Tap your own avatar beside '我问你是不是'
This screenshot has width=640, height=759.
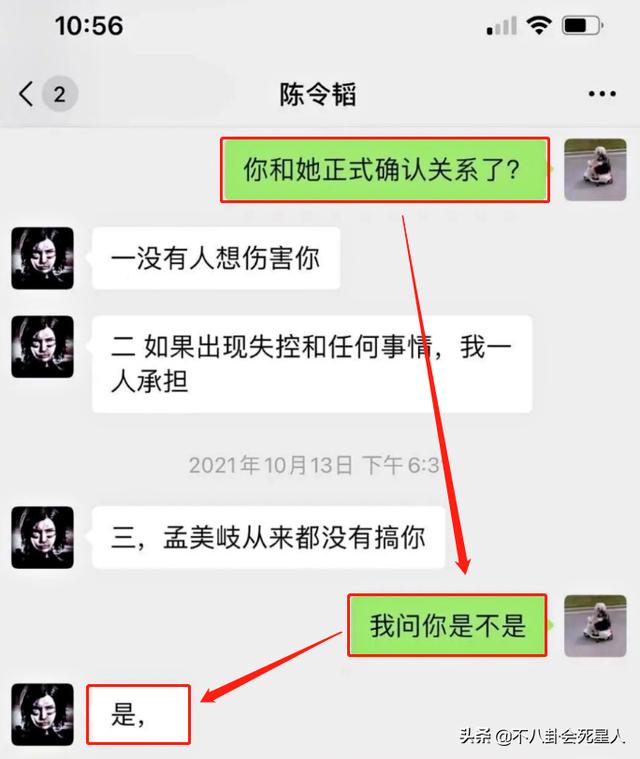coord(595,625)
